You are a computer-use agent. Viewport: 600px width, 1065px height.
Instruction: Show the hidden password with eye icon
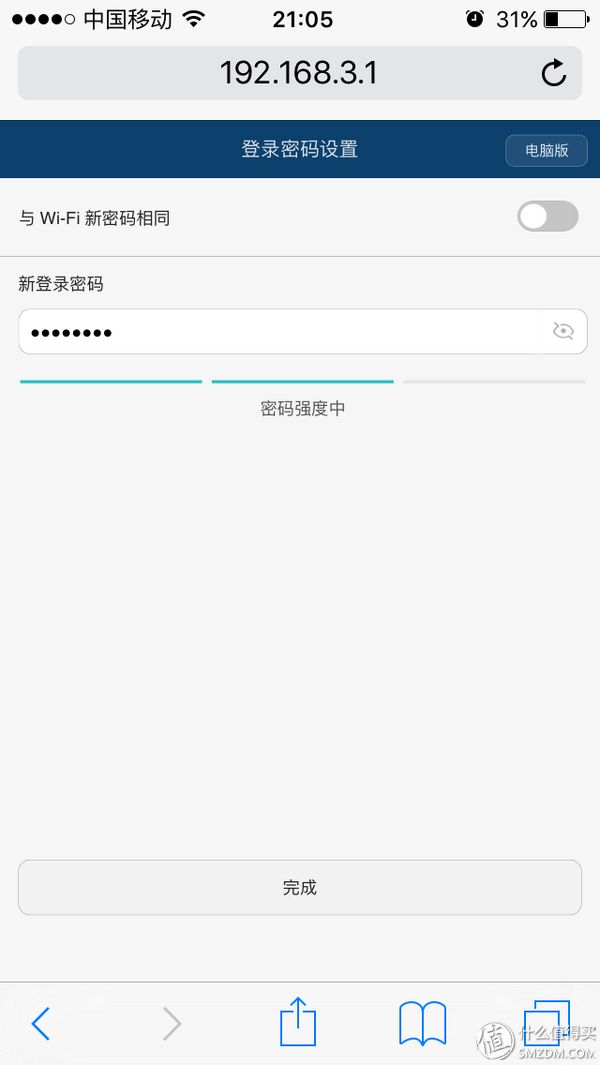[563, 331]
